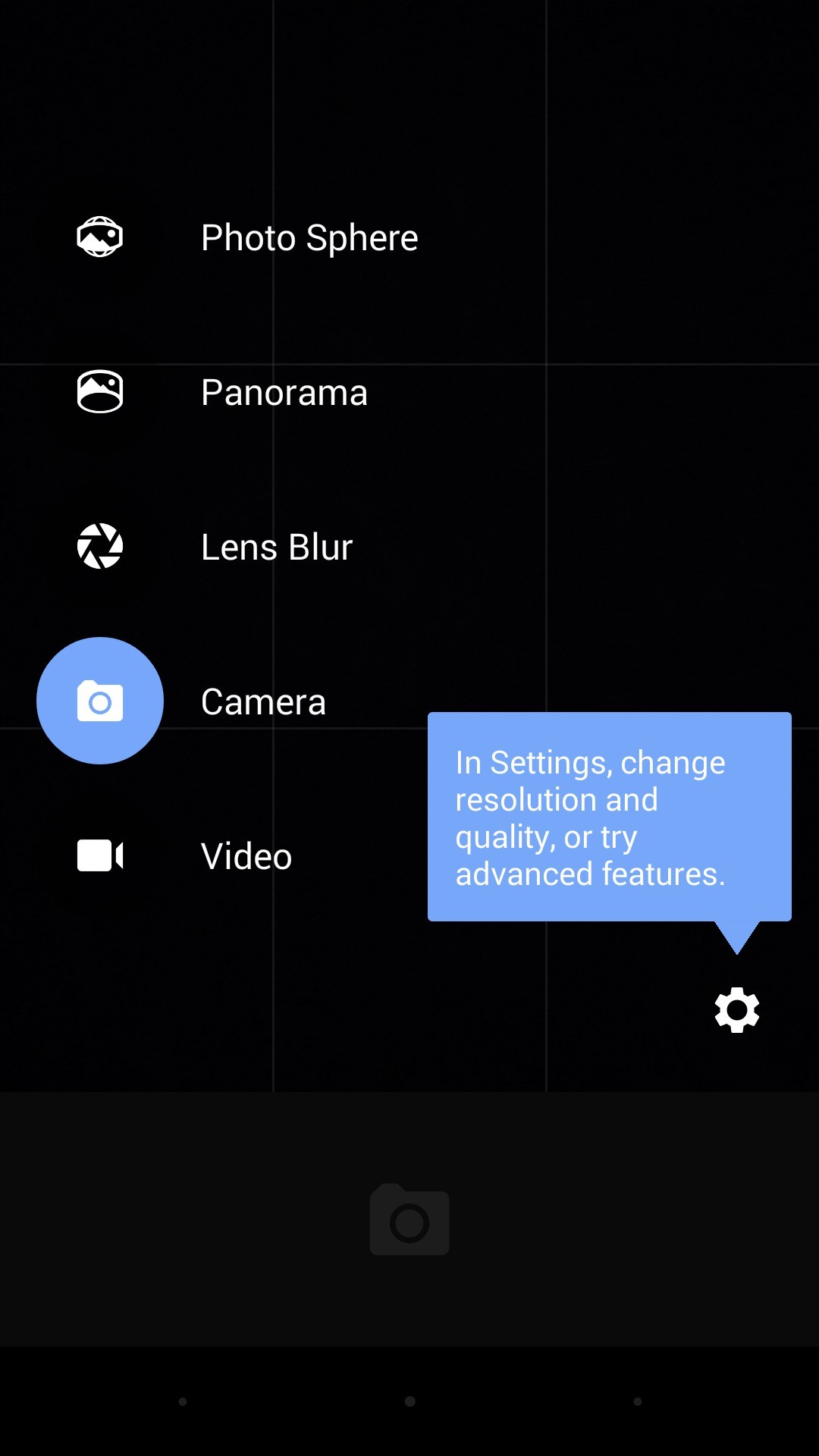The image size is (819, 1456).
Task: Select the Camera mode circular toggle
Action: pyautogui.click(x=99, y=701)
